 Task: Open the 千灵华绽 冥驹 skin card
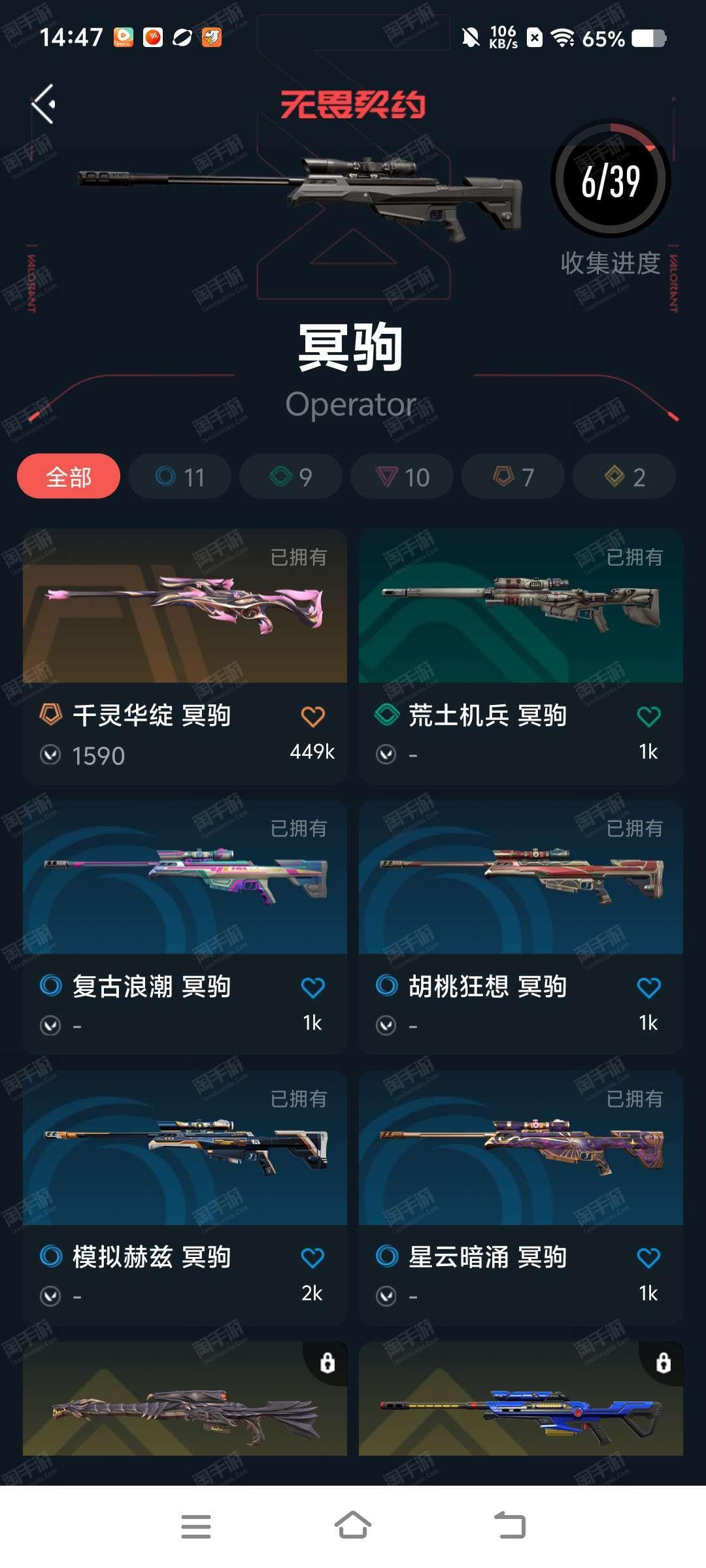pyautogui.click(x=185, y=657)
